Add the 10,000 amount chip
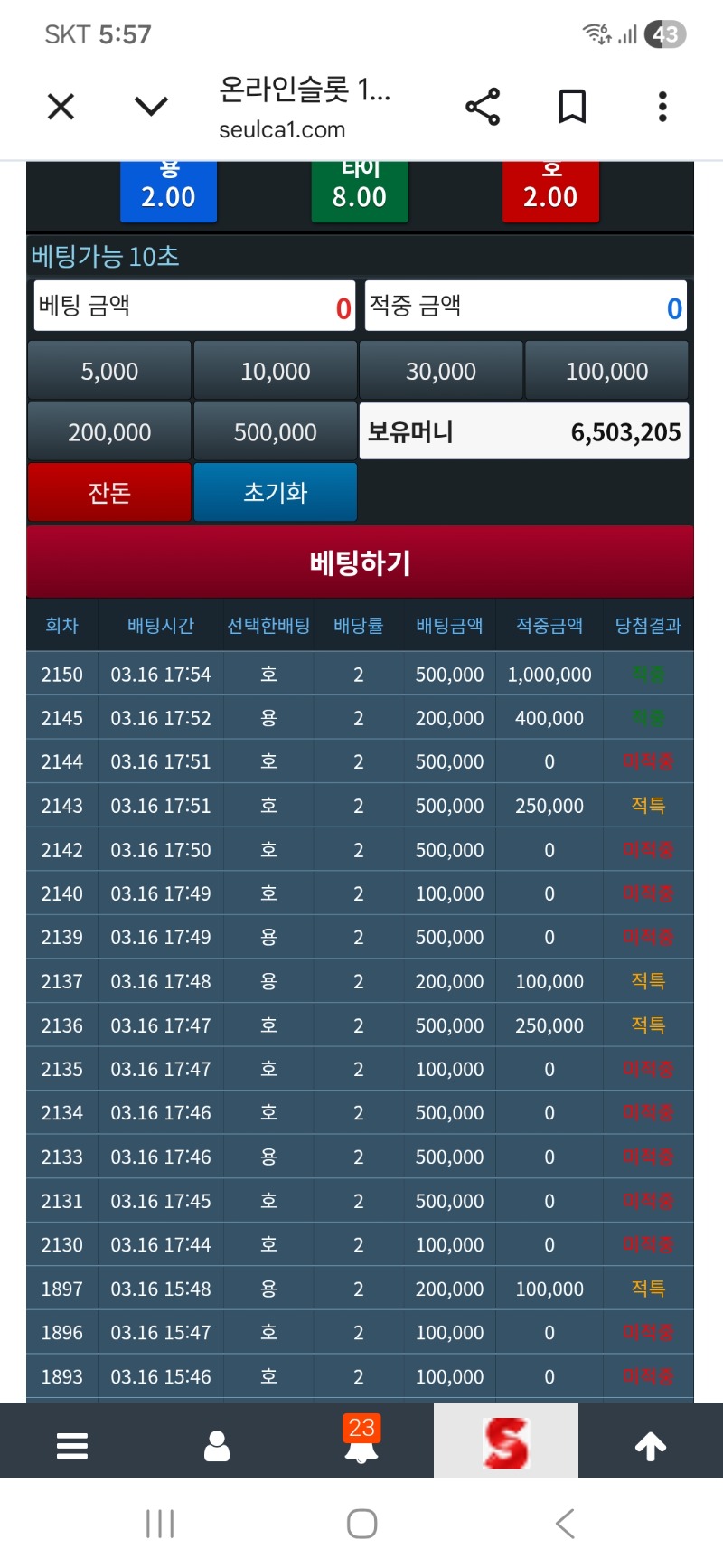723x1568 pixels. (x=276, y=371)
